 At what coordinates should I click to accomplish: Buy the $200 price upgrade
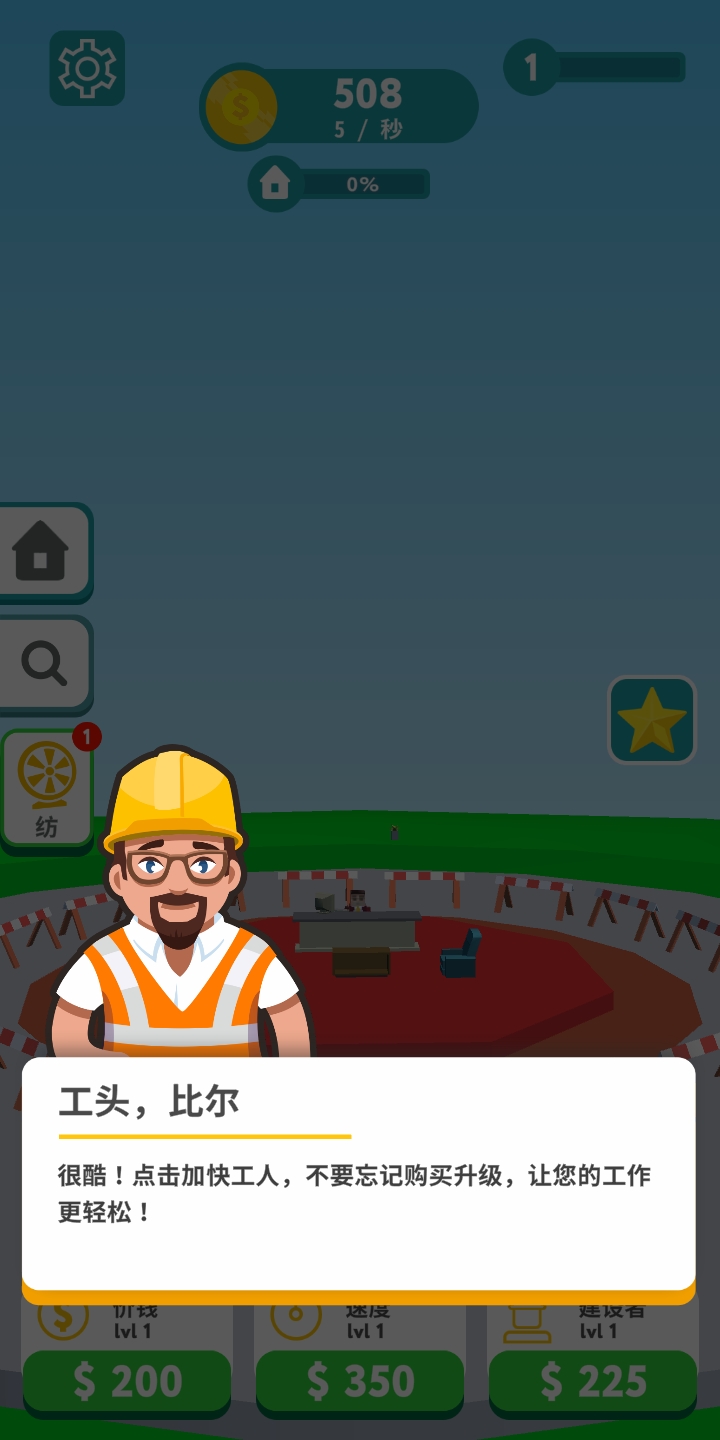pyautogui.click(x=127, y=1381)
